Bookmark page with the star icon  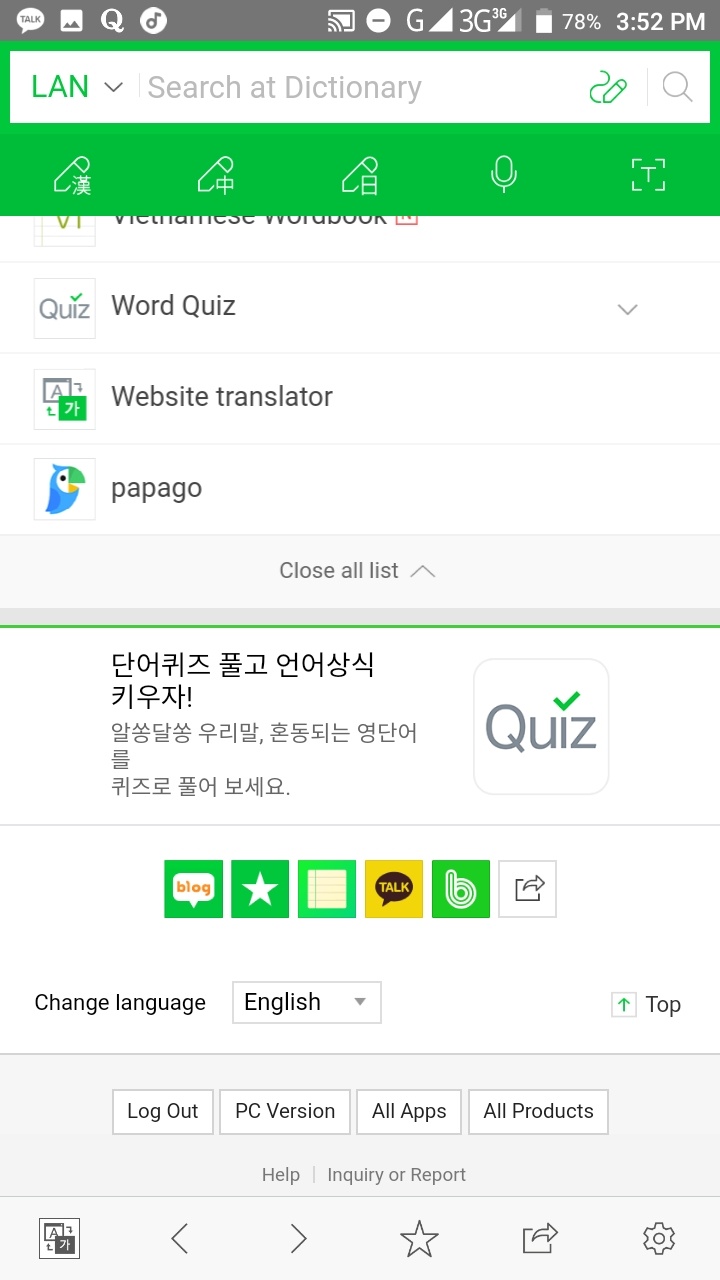pos(419,1240)
